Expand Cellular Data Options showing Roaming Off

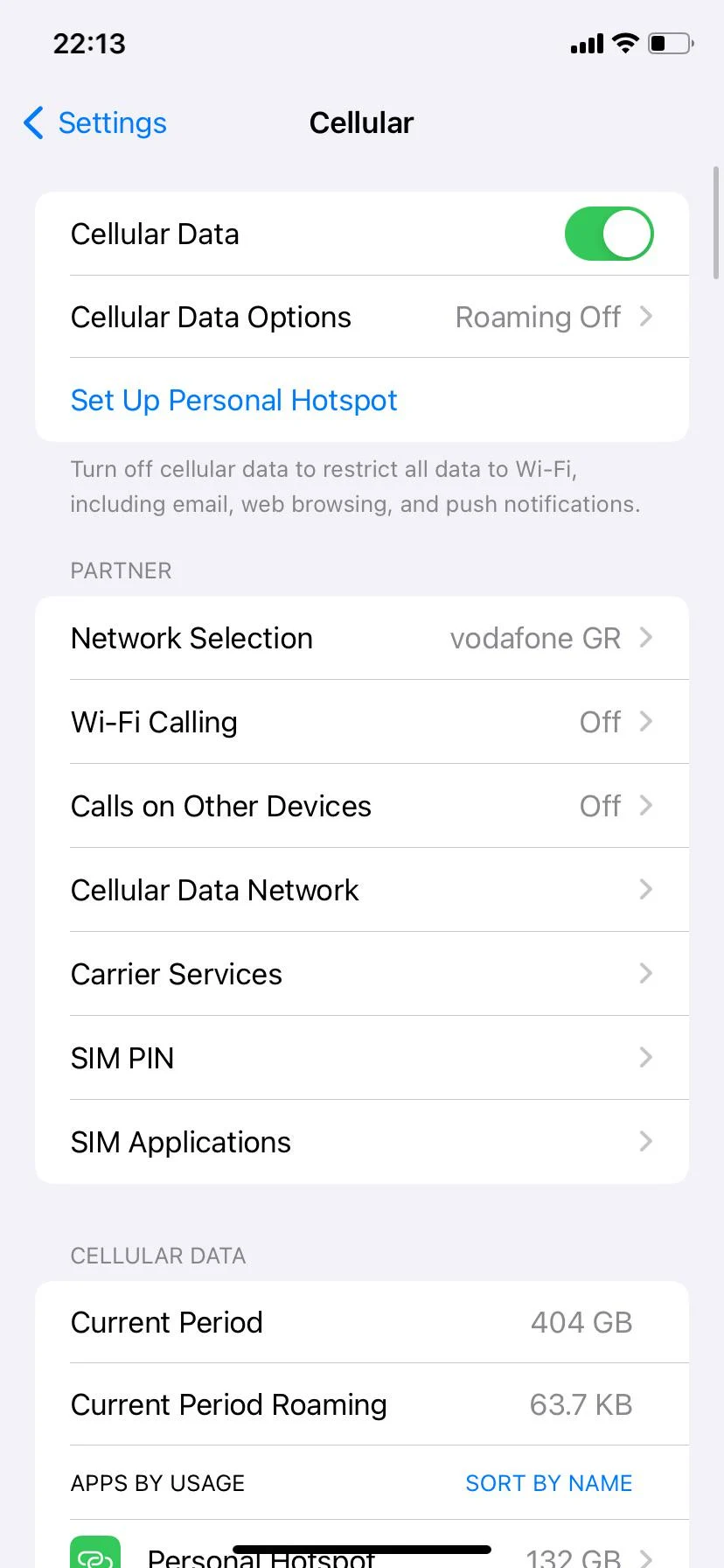pyautogui.click(x=362, y=317)
